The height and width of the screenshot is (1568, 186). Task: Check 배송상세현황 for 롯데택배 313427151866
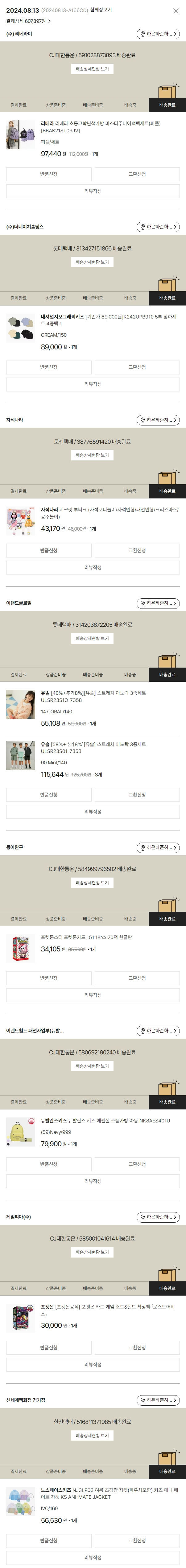pyautogui.click(x=93, y=262)
